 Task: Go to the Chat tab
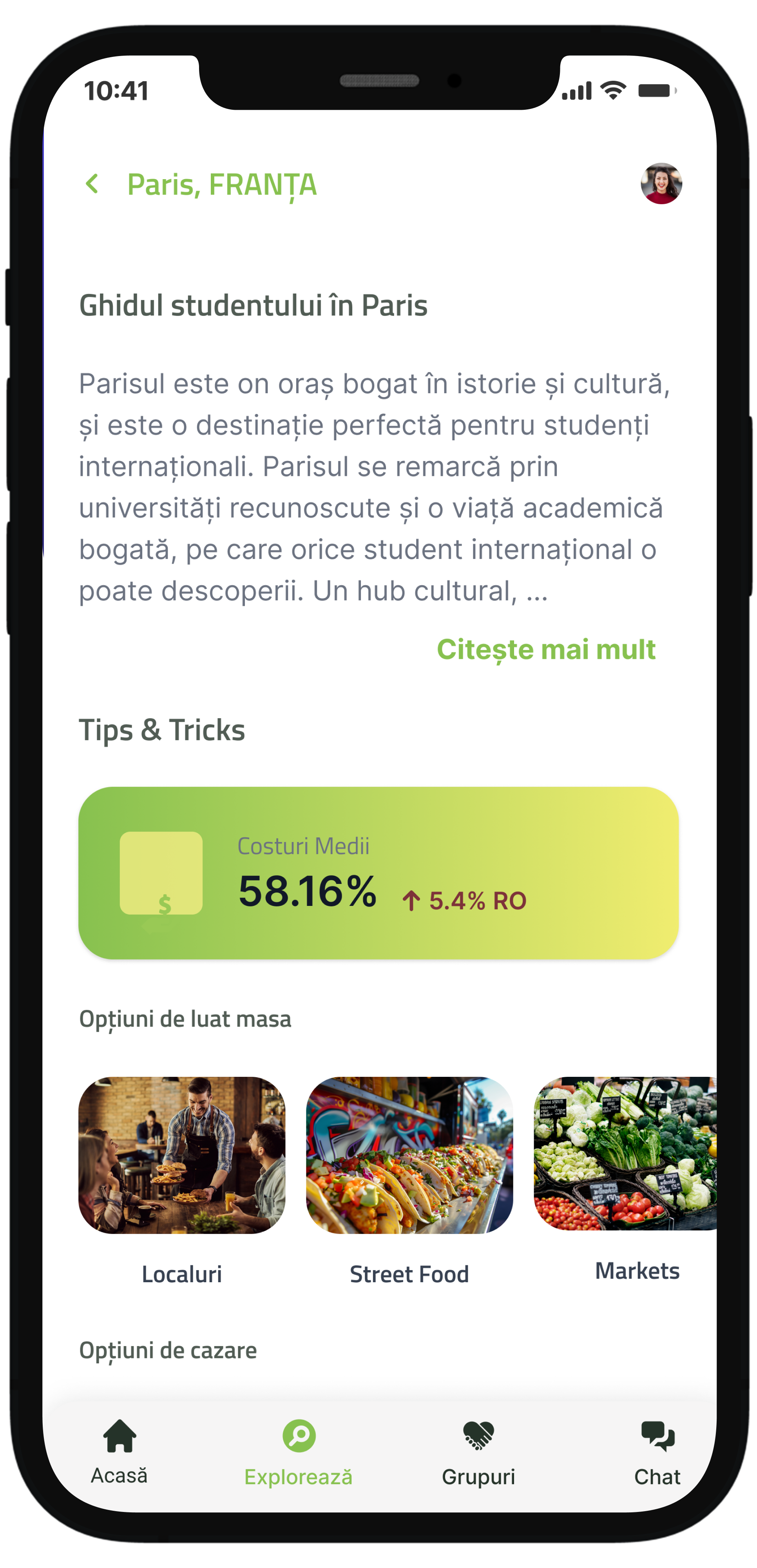(657, 1451)
